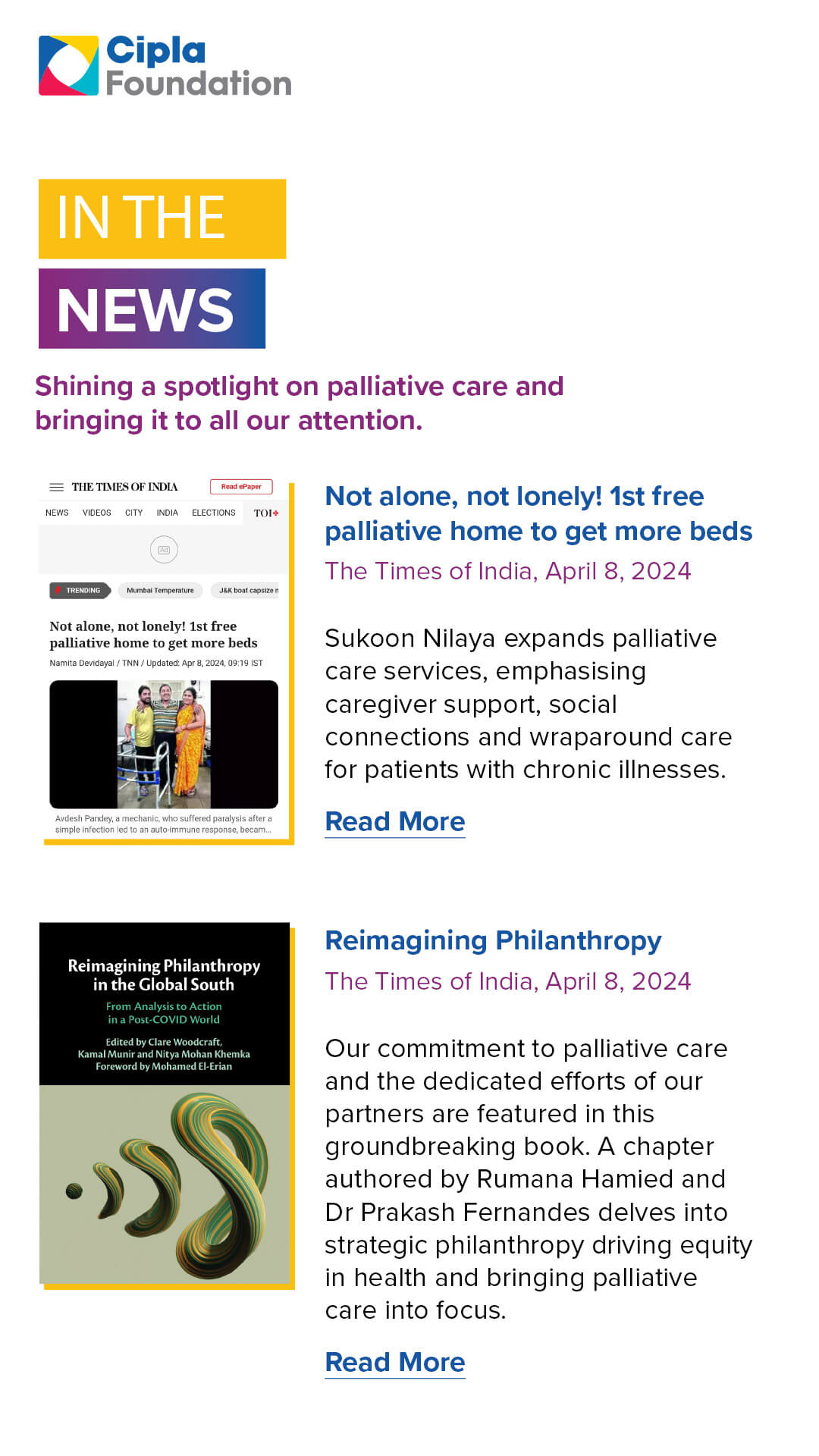Image resolution: width=819 pixels, height=1456 pixels.
Task: Open the Reimagining Philanthropy book cover
Action: pyautogui.click(x=165, y=1103)
